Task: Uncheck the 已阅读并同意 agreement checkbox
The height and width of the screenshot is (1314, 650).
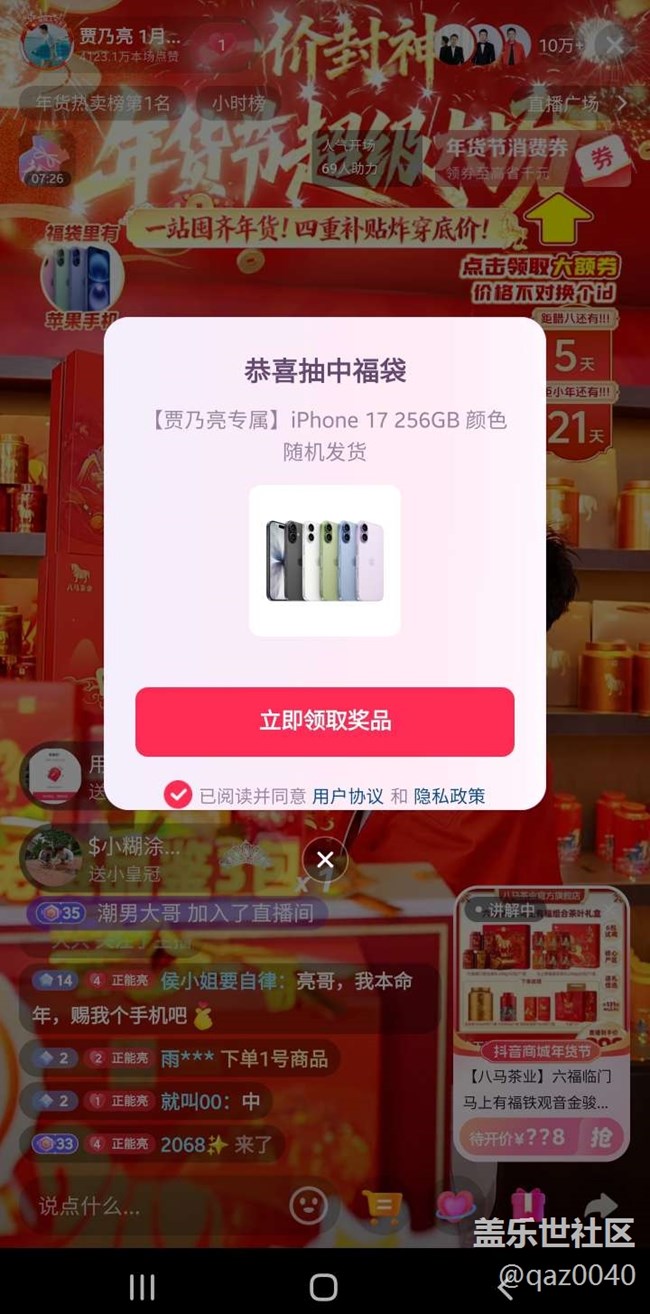Action: tap(177, 795)
